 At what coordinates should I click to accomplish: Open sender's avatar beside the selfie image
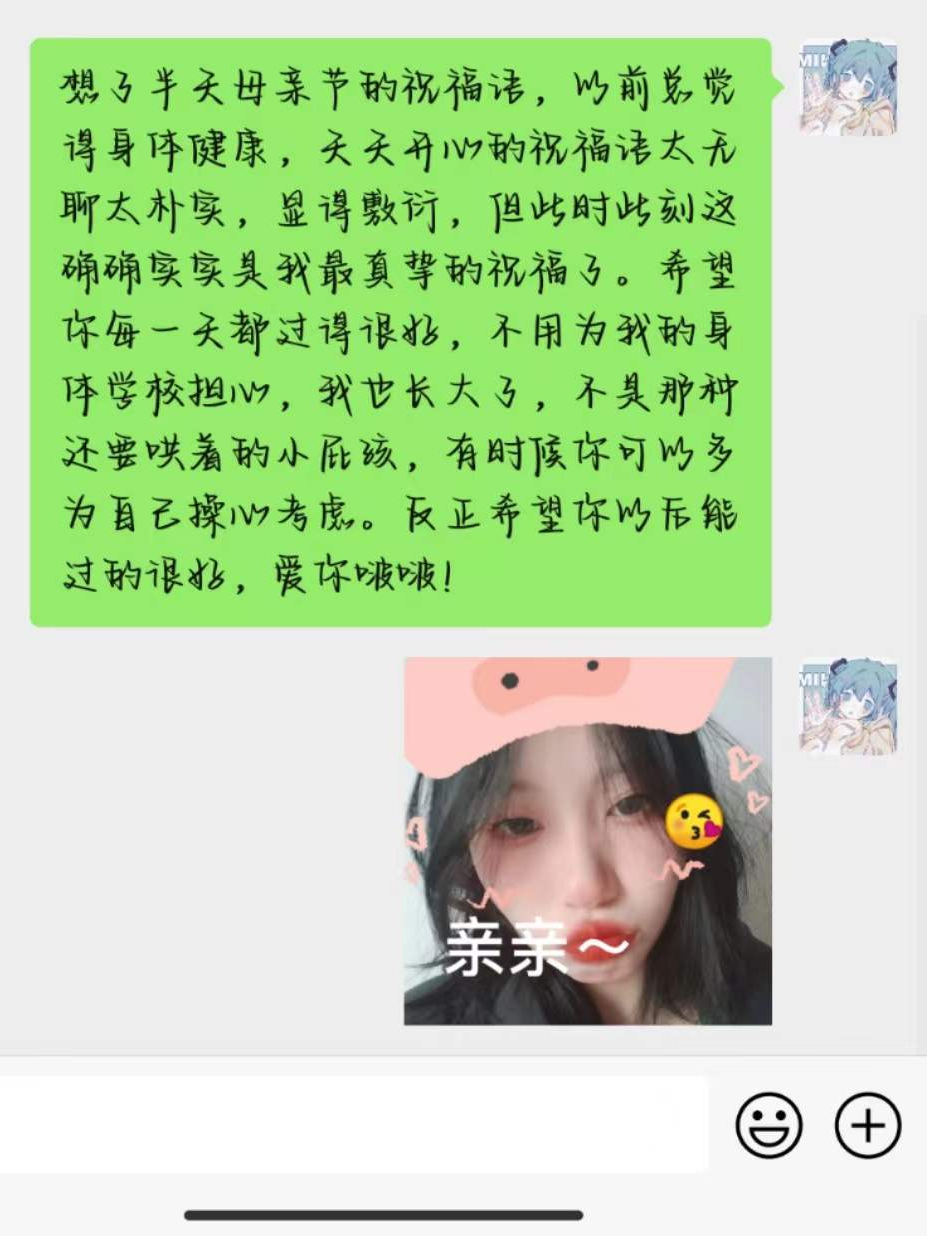coord(848,706)
